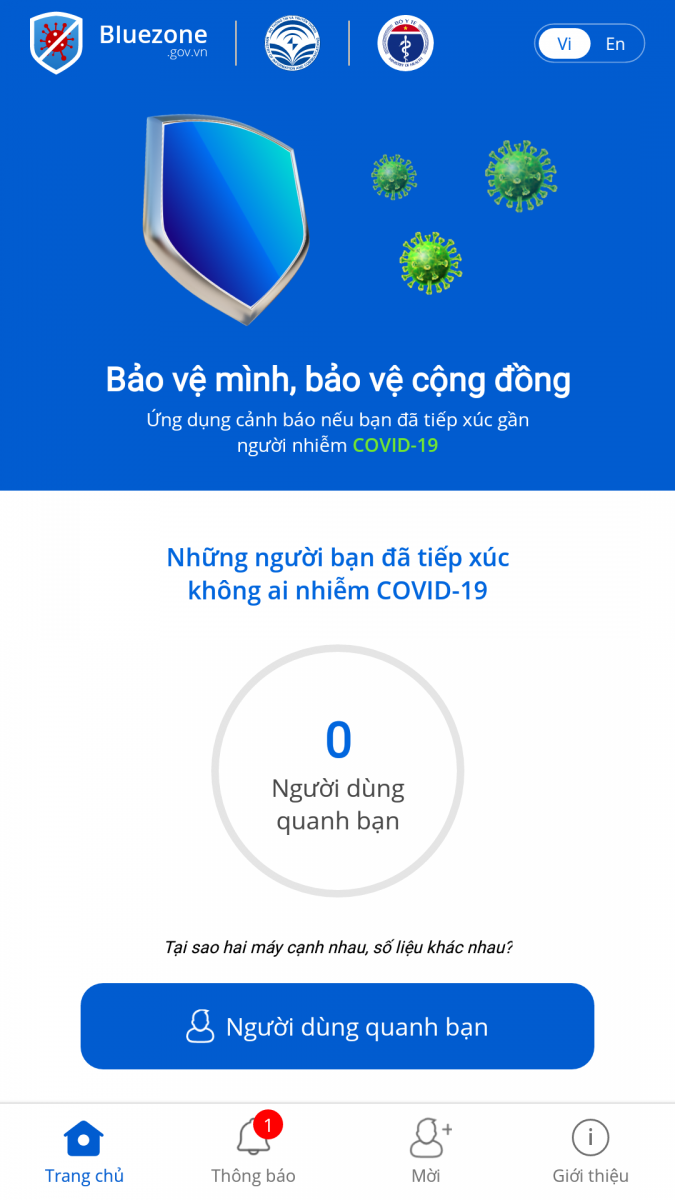Select the Vi language option

tap(565, 44)
